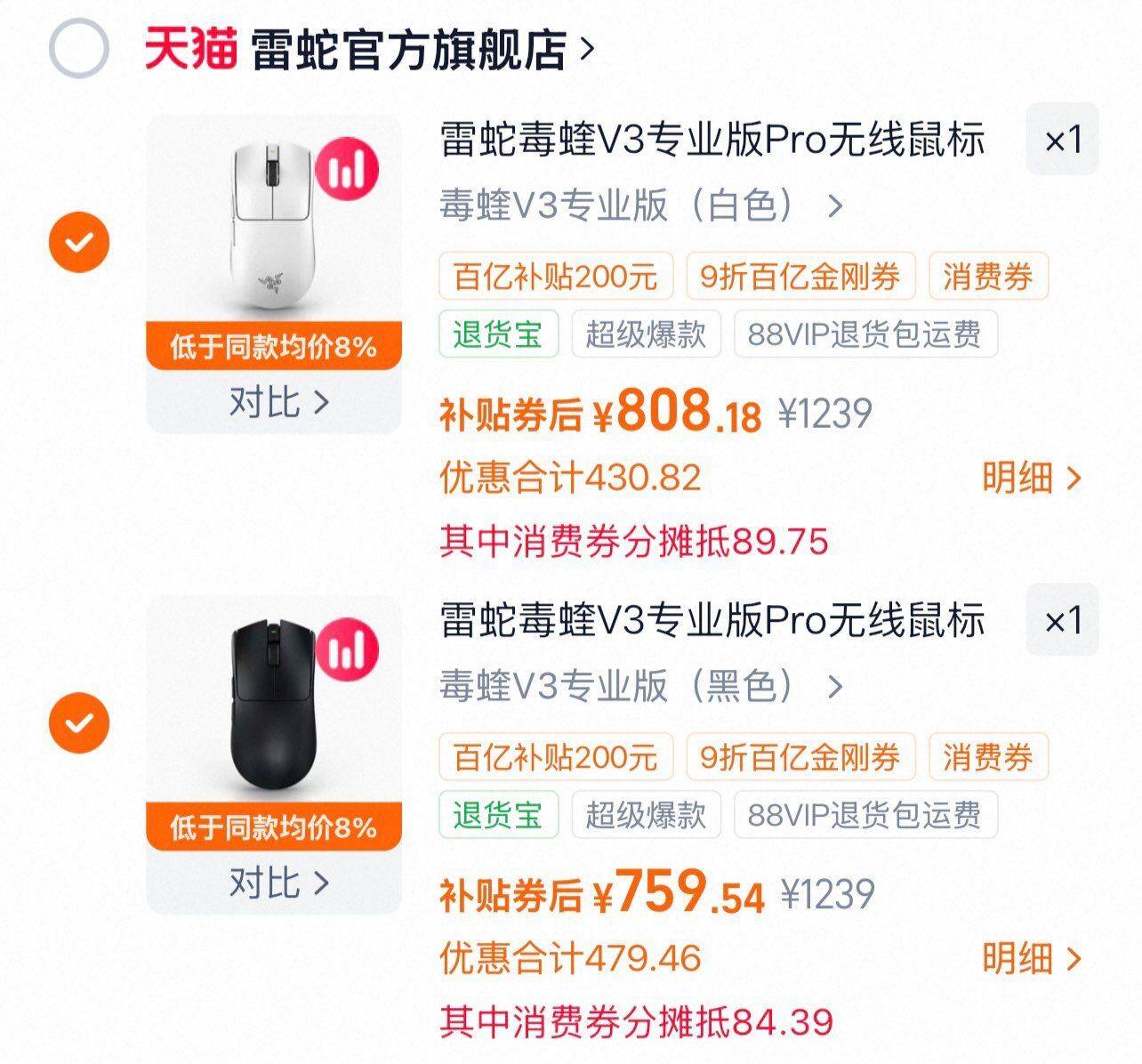
Task: Tap 百亿补贴200元 tag on white mouse
Action: click(555, 277)
